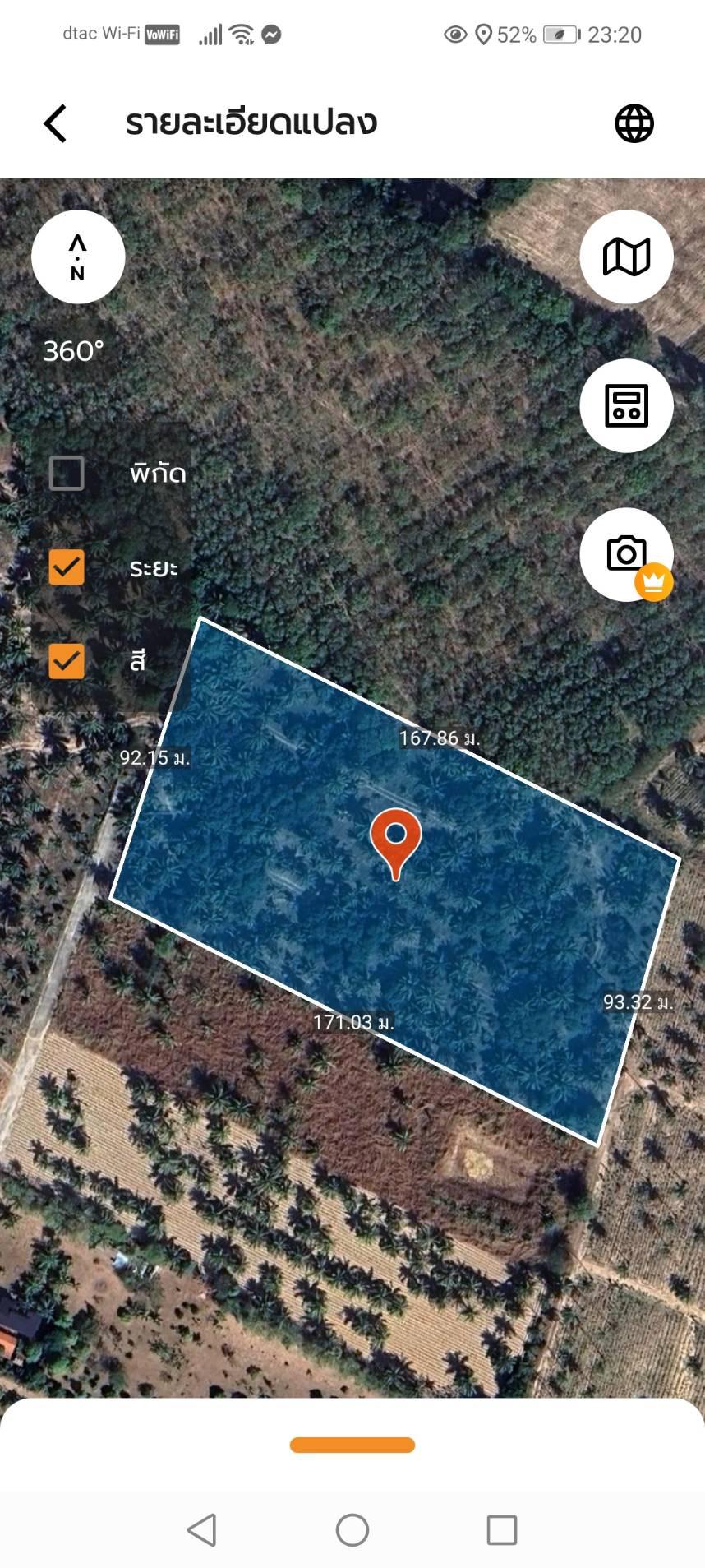This screenshot has height=1568, width=705.
Task: Open the recent apps view
Action: [502, 1530]
